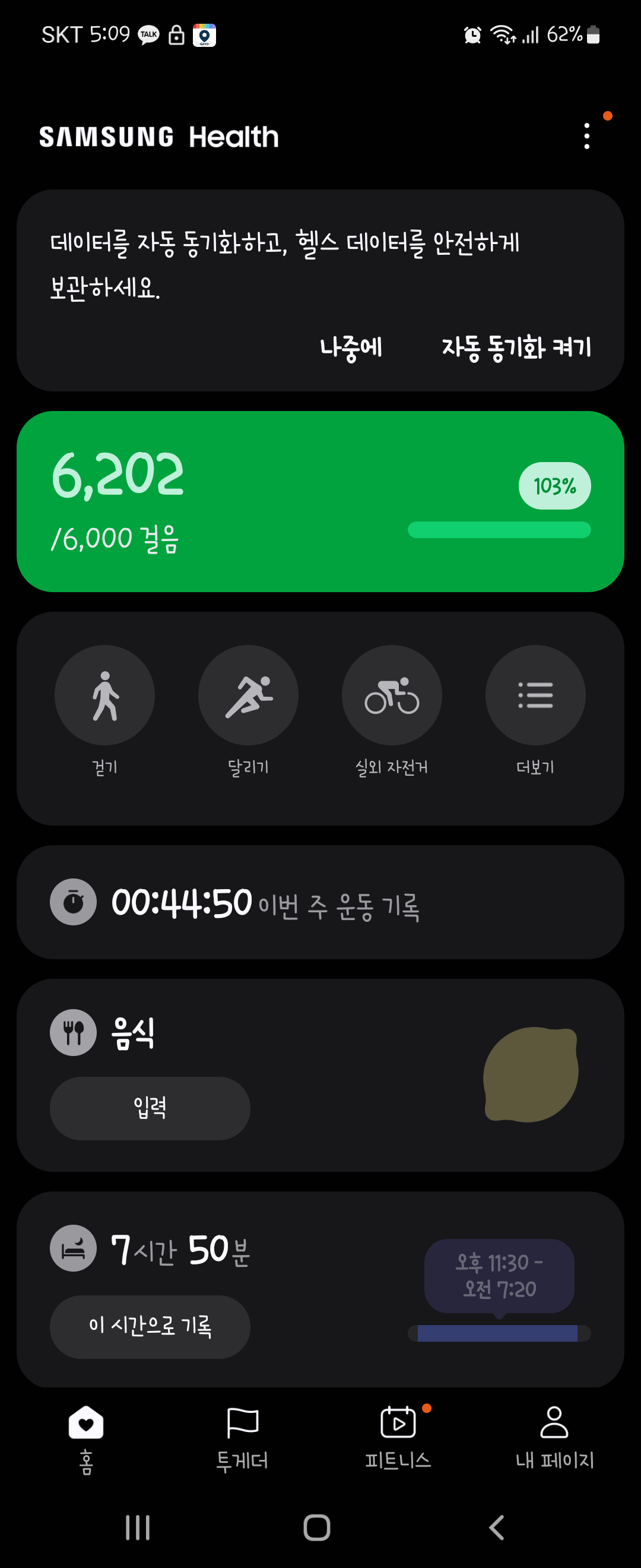The width and height of the screenshot is (641, 1568).
Task: Open recent apps from navigation bar
Action: [x=138, y=1527]
